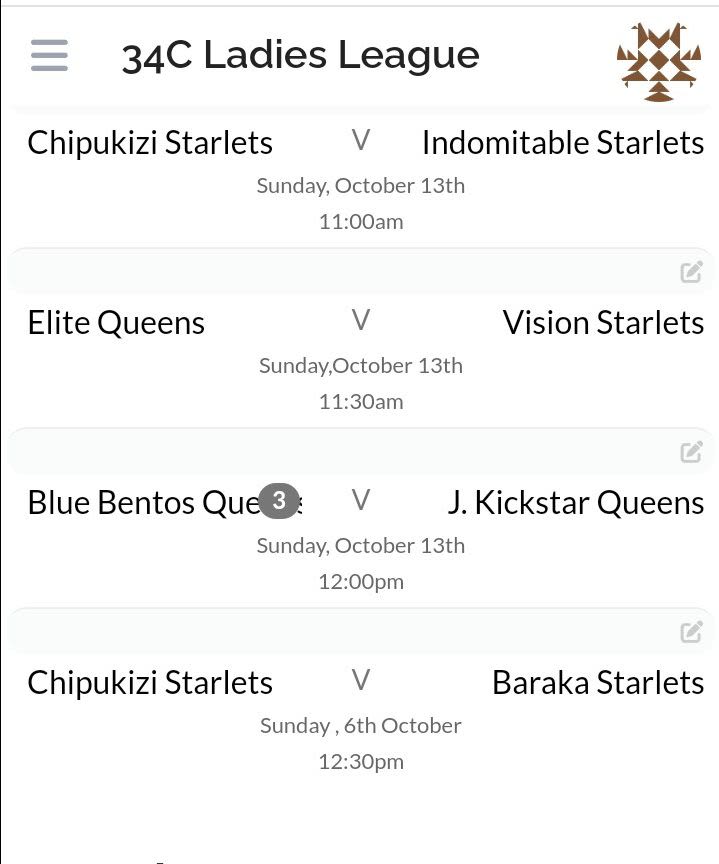Edit the Chipukizi Starlets v Baraka Starlets fixture
This screenshot has height=864, width=719.
pos(691,632)
